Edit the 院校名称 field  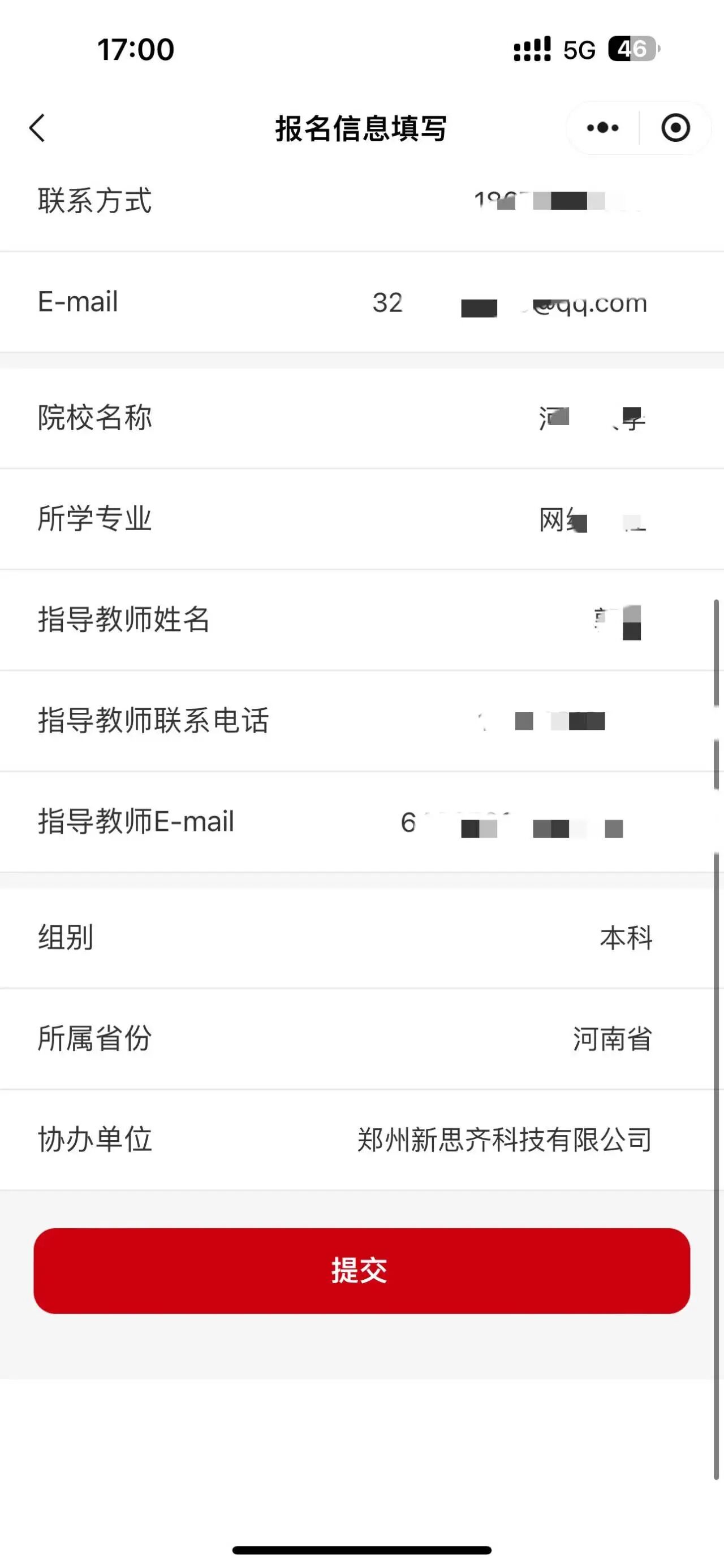point(591,418)
